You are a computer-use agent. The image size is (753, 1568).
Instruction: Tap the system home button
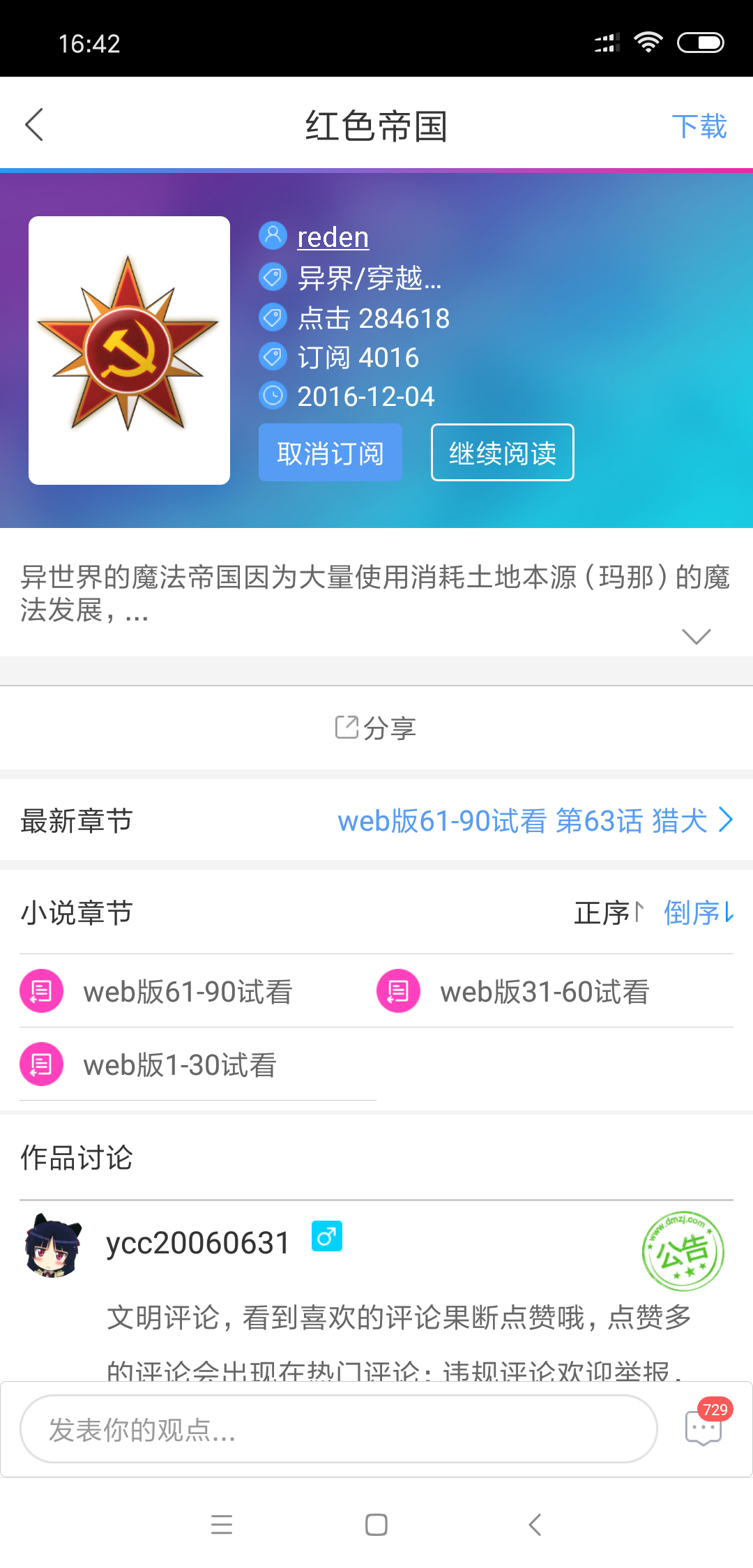376,1525
